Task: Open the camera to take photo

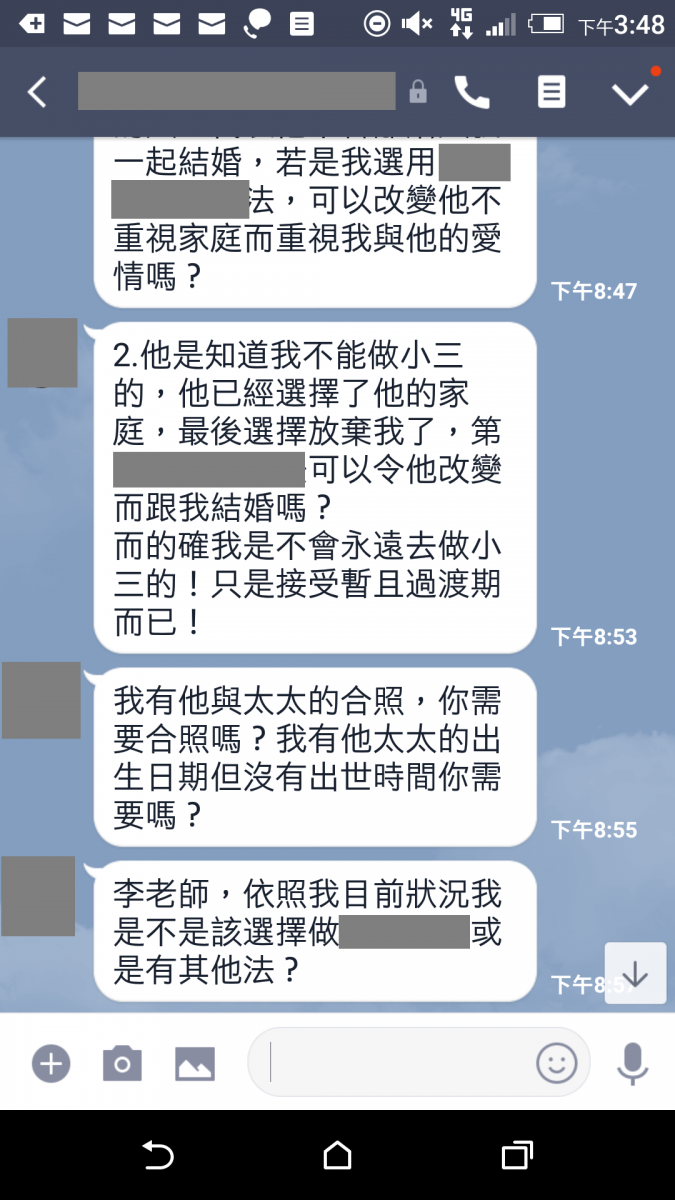Action: point(122,1063)
